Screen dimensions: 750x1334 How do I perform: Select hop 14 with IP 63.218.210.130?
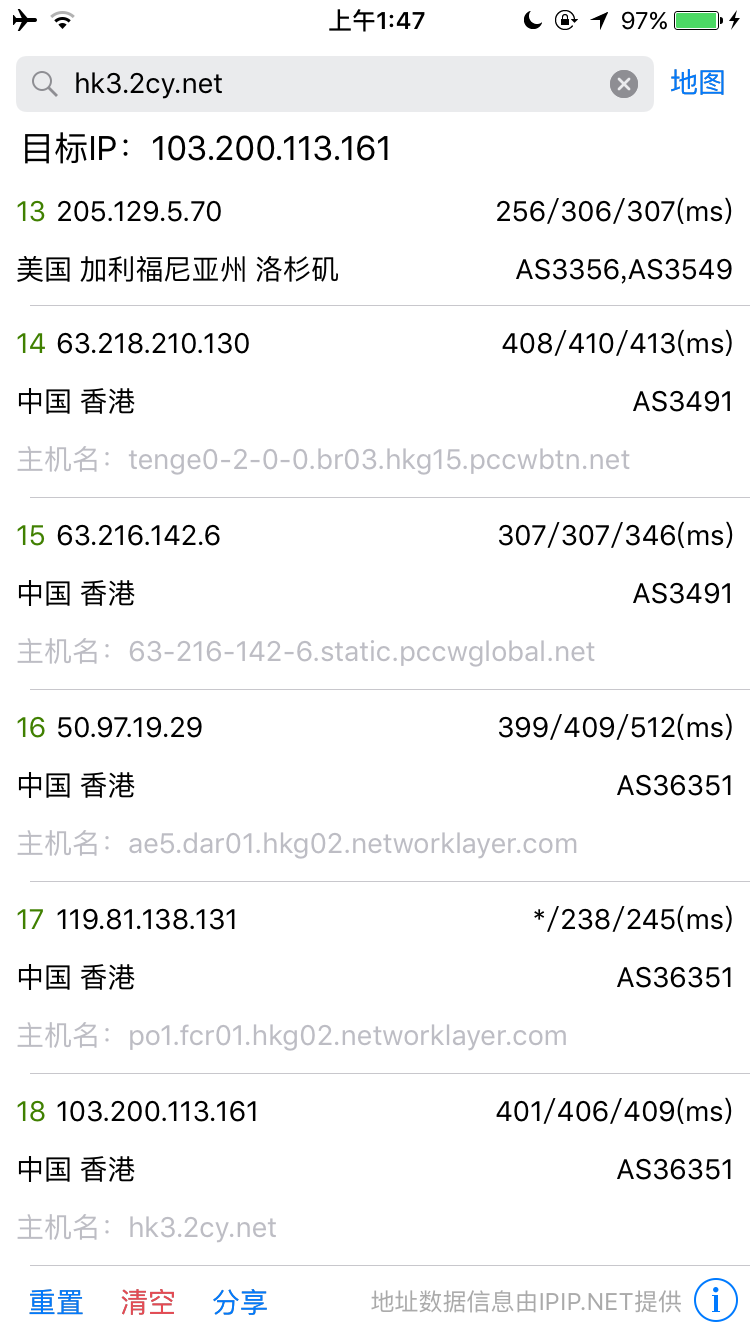click(x=375, y=401)
